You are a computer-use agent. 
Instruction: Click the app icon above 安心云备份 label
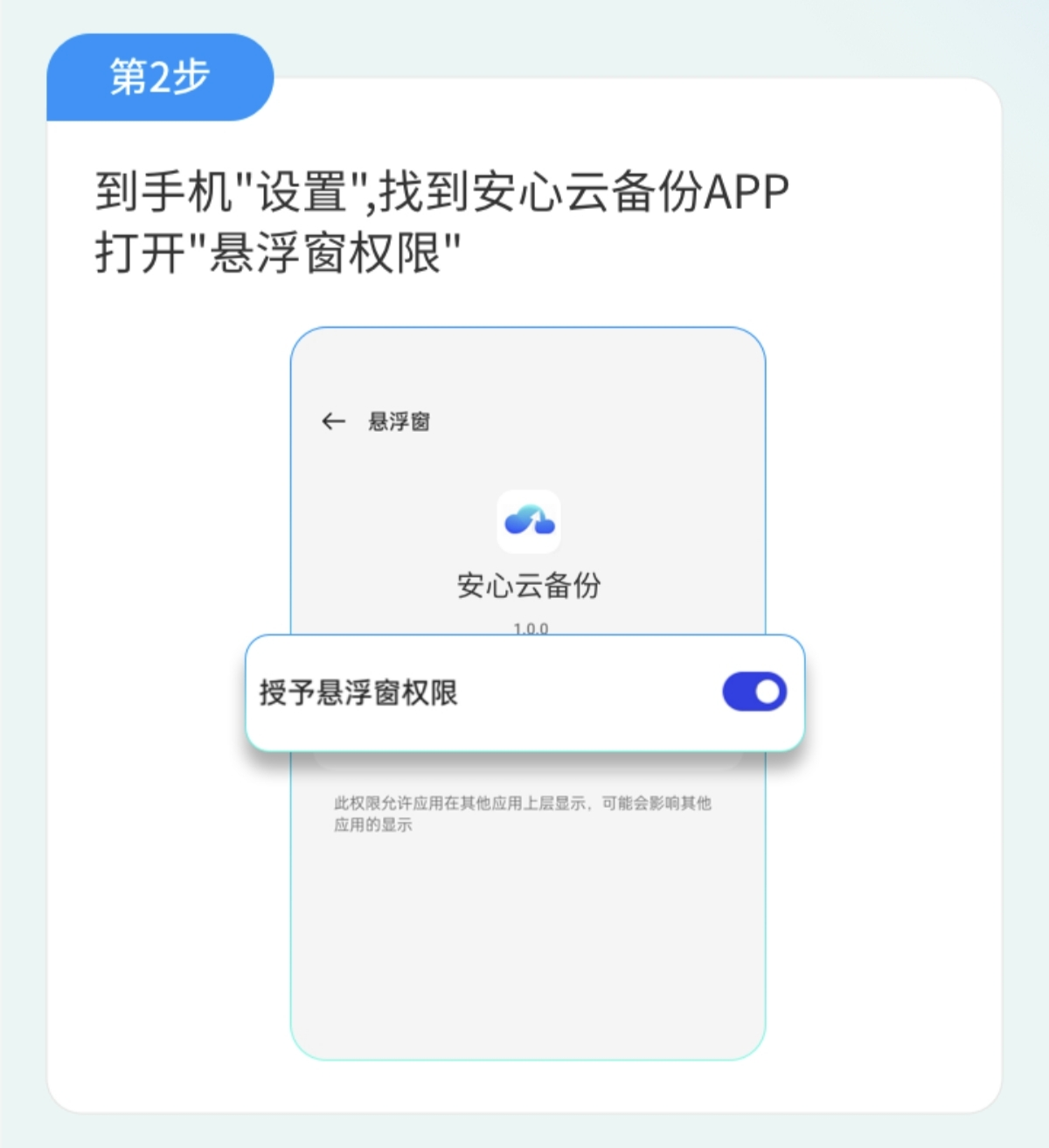[528, 521]
